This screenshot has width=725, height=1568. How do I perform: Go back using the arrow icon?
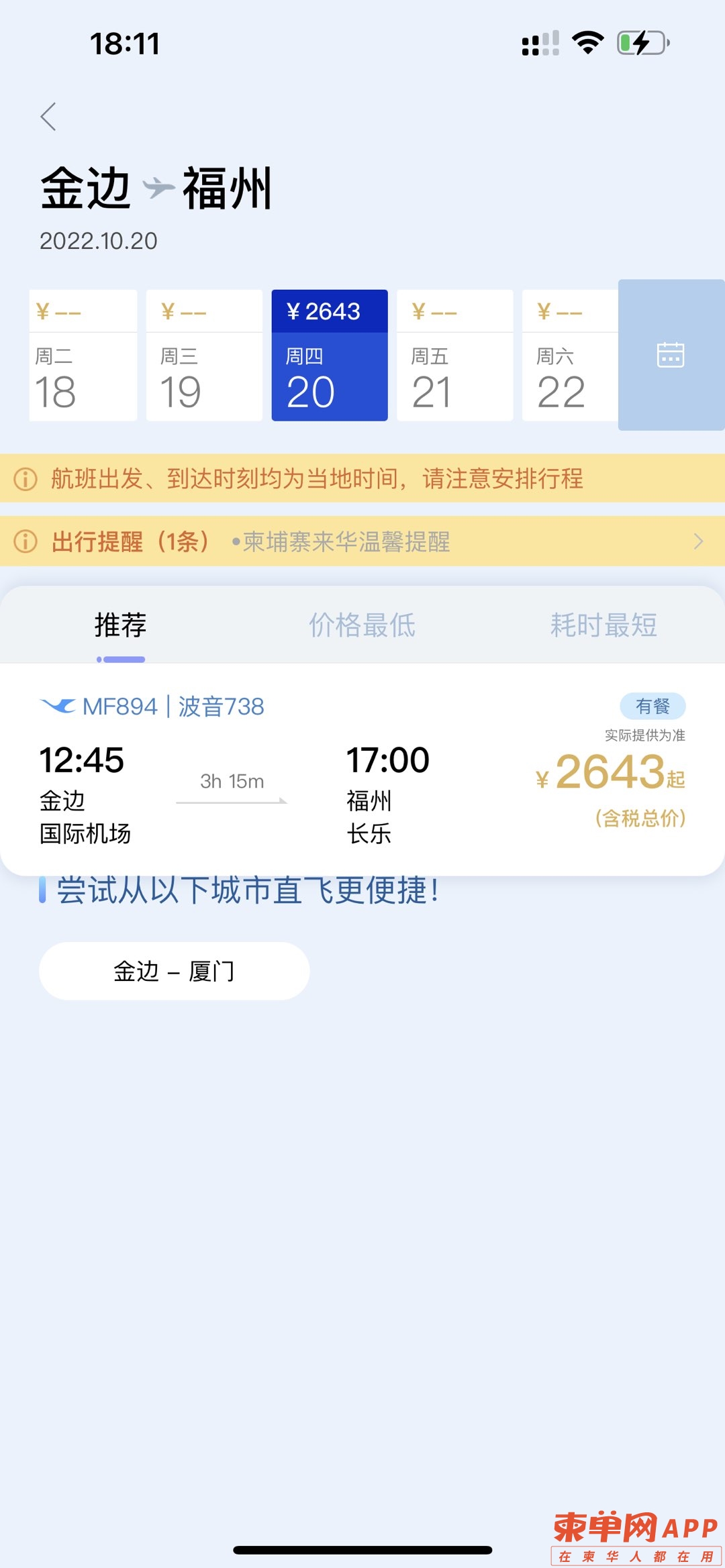point(48,117)
